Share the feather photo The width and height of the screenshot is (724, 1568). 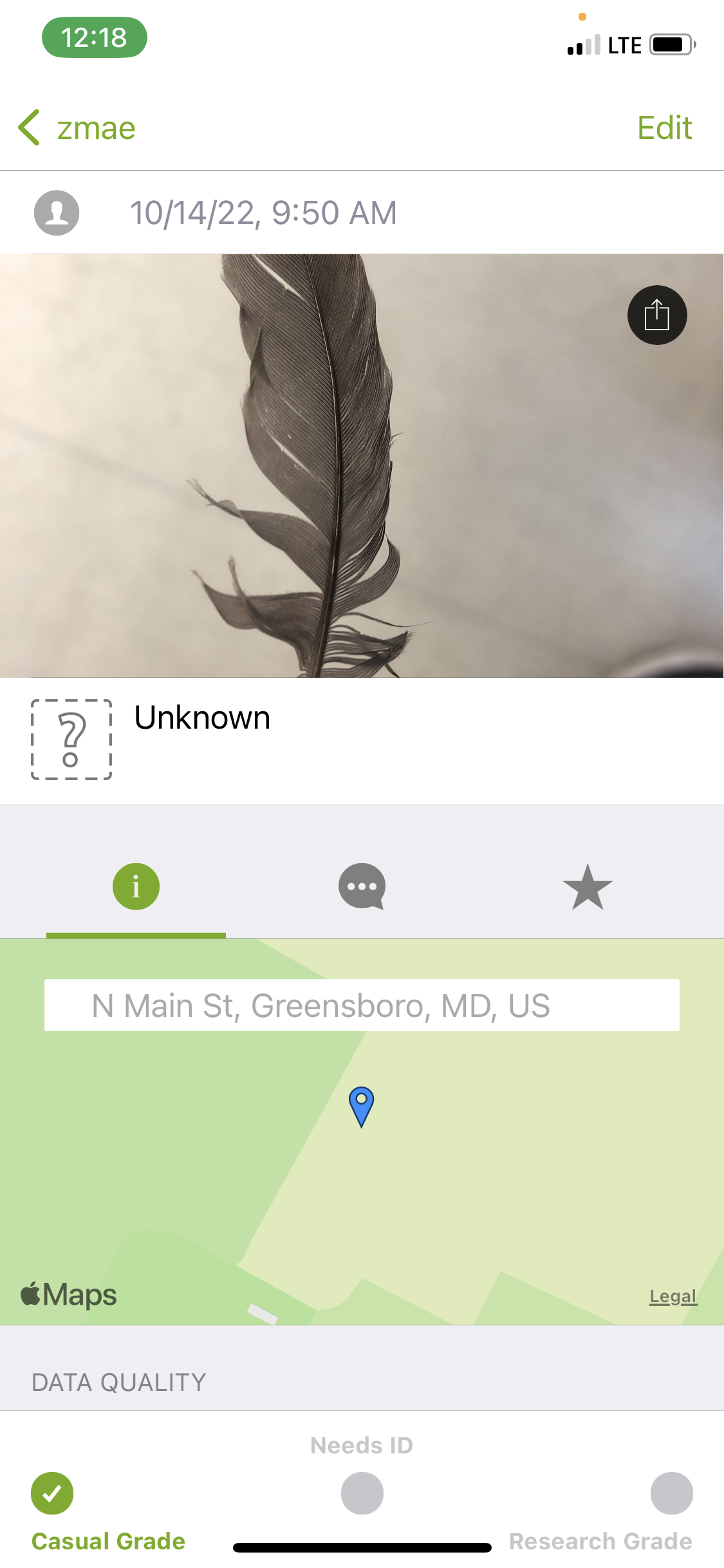pyautogui.click(x=656, y=315)
